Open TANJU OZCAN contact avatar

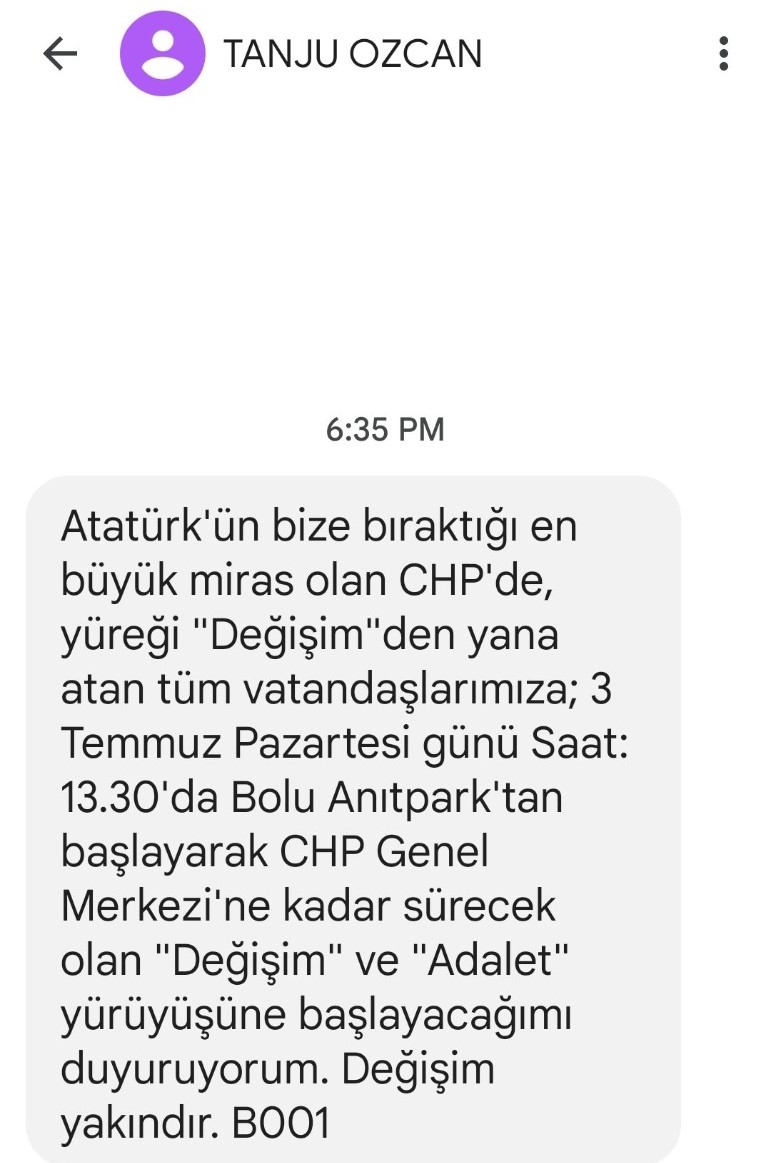coord(161,54)
